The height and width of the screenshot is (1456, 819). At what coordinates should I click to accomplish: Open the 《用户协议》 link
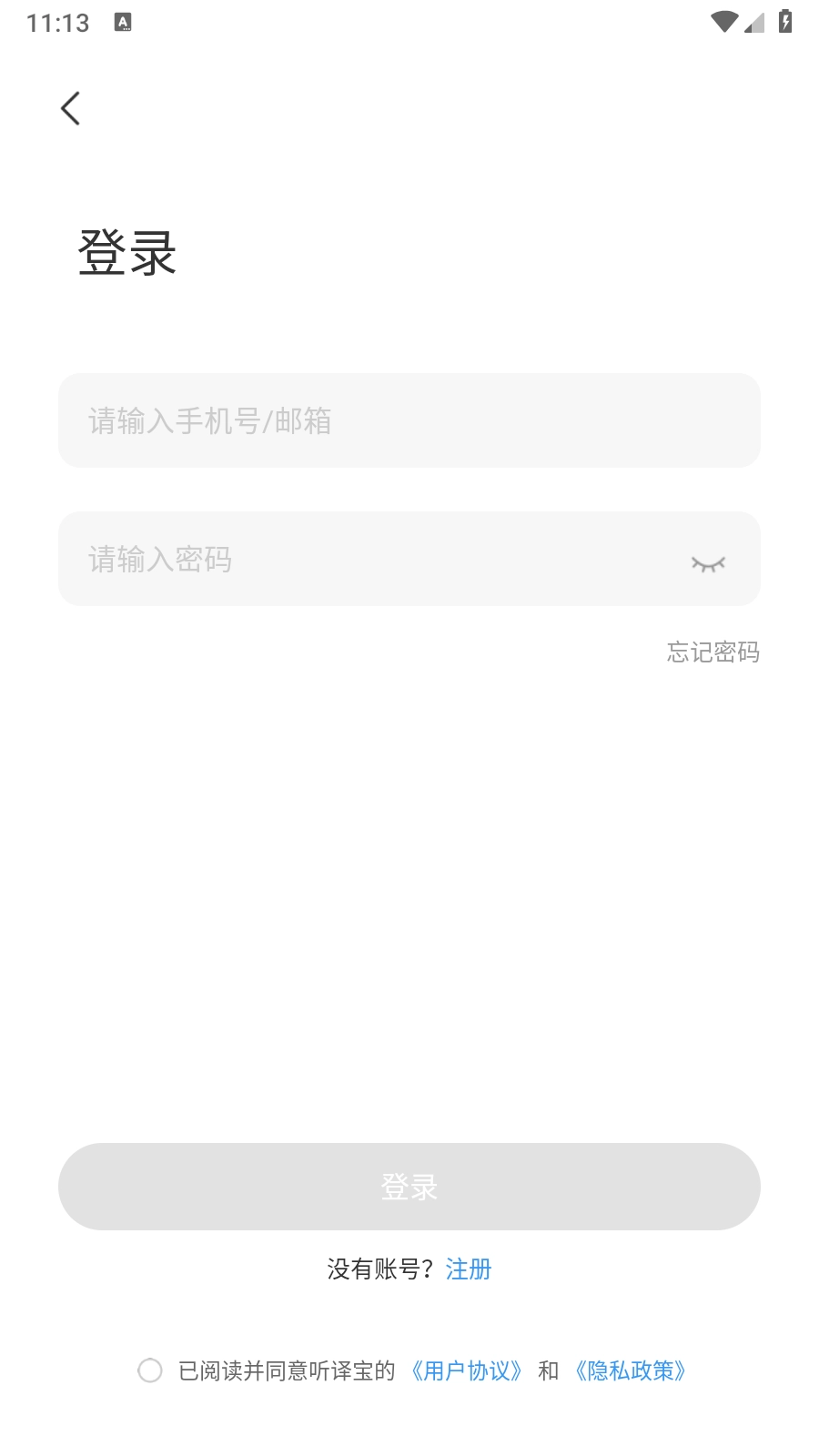pyautogui.click(x=466, y=1370)
